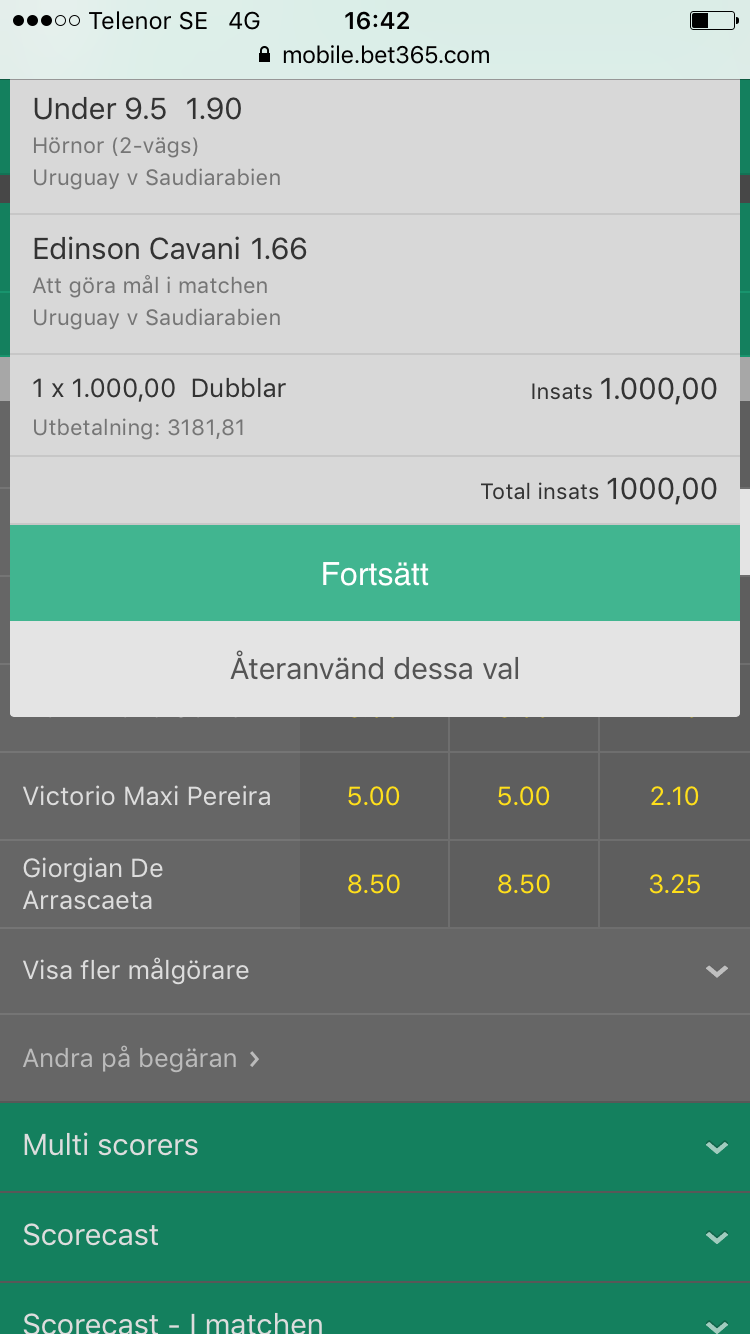This screenshot has width=750, height=1334.
Task: Expand the Scorecast section
Action: coord(375,1237)
